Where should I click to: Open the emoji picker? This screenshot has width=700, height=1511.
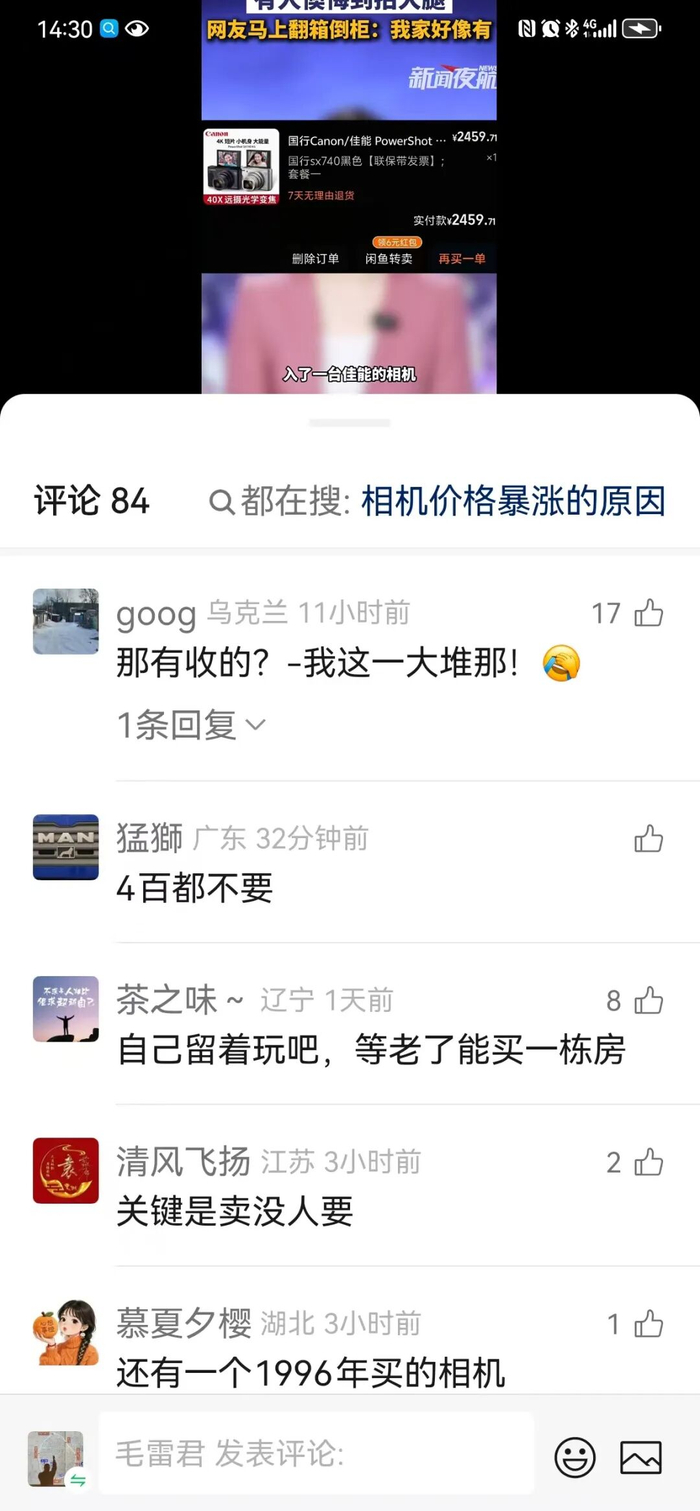tap(575, 1457)
